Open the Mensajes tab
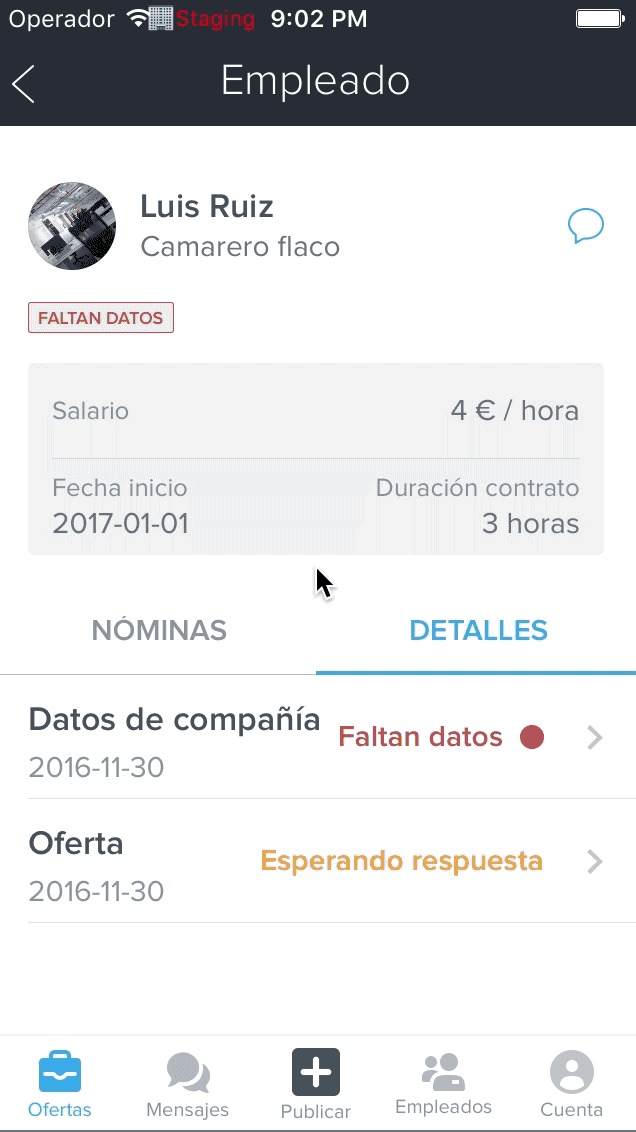Screen dimensions: 636x1132 pos(188,1084)
